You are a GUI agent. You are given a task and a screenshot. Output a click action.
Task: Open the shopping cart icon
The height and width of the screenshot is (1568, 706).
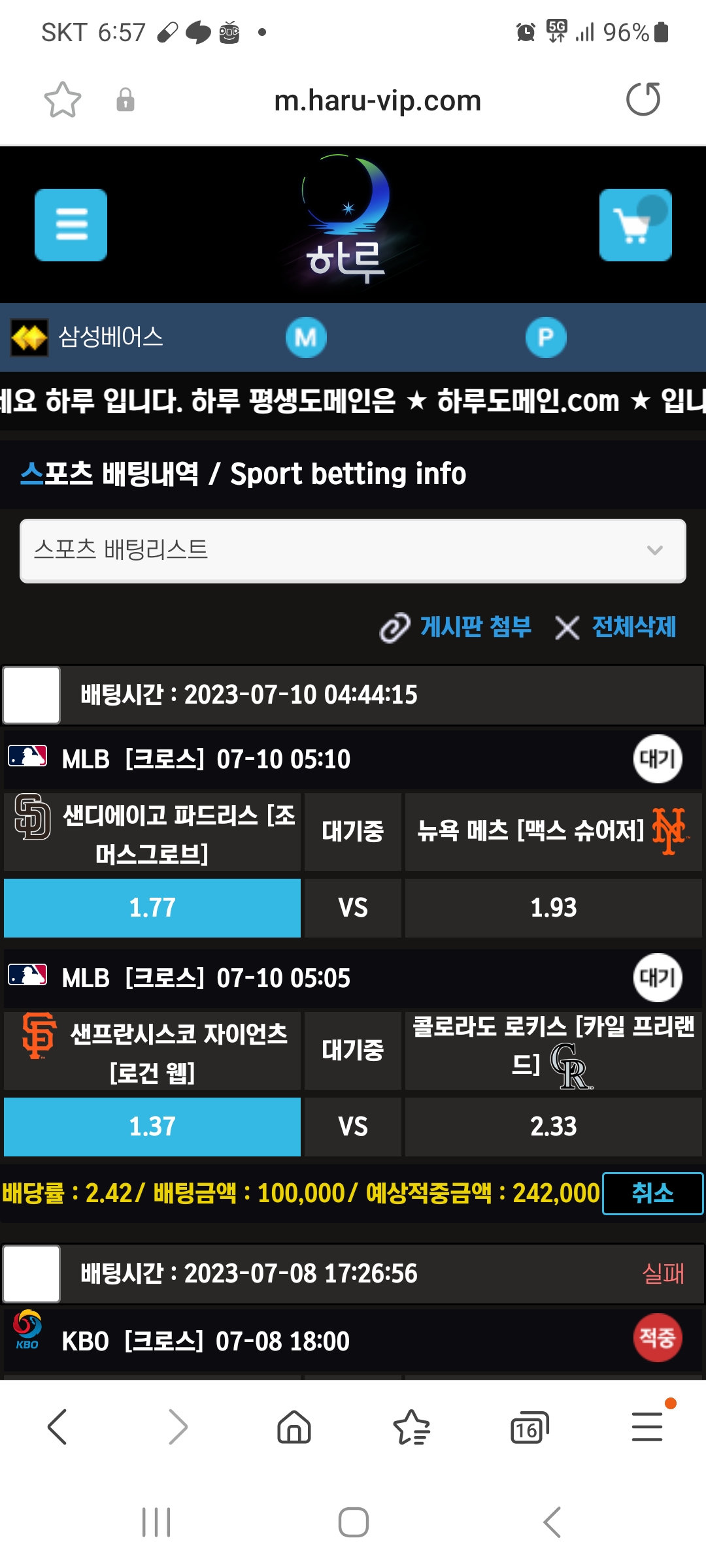635,225
